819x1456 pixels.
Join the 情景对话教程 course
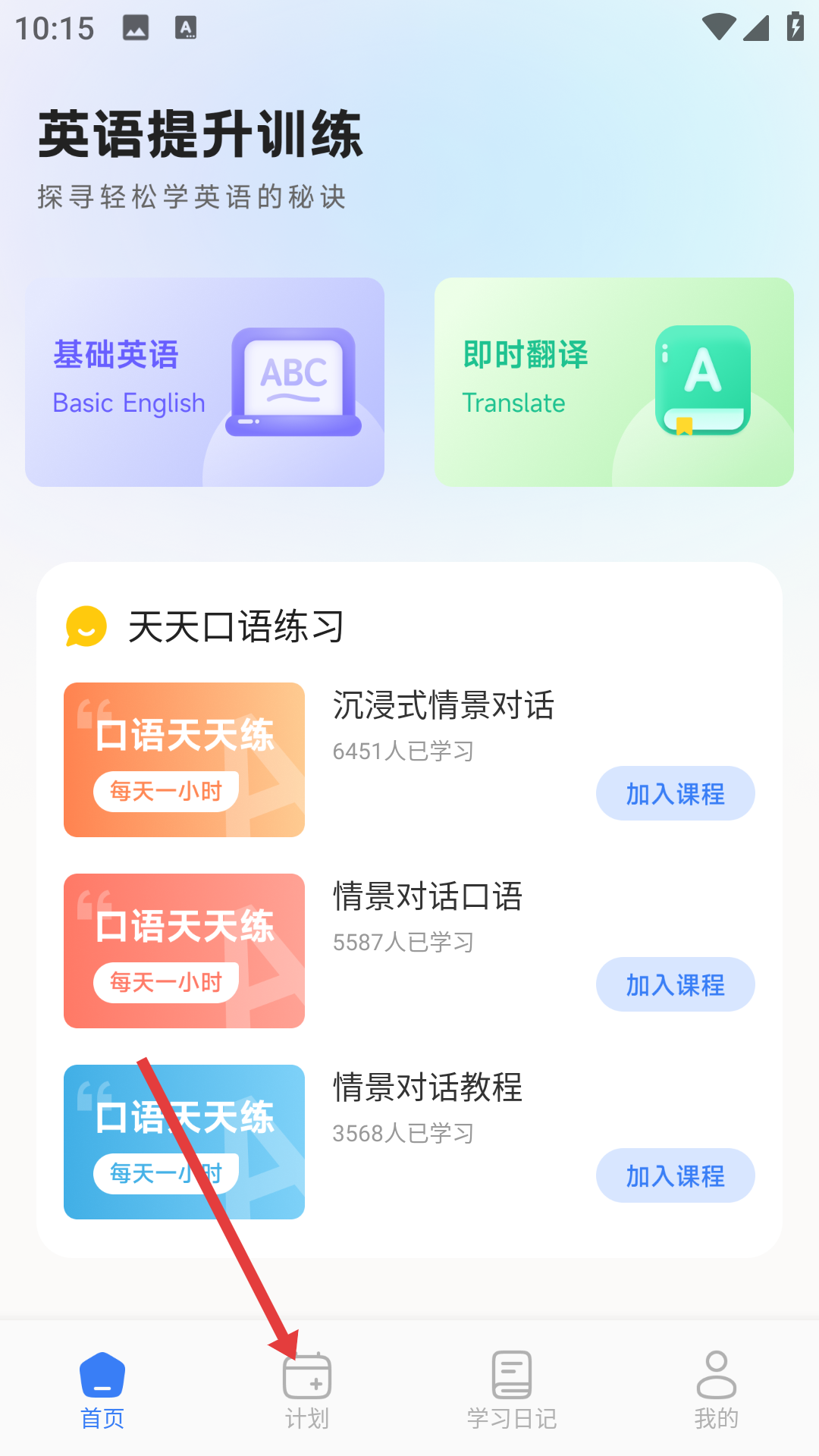click(x=675, y=1175)
